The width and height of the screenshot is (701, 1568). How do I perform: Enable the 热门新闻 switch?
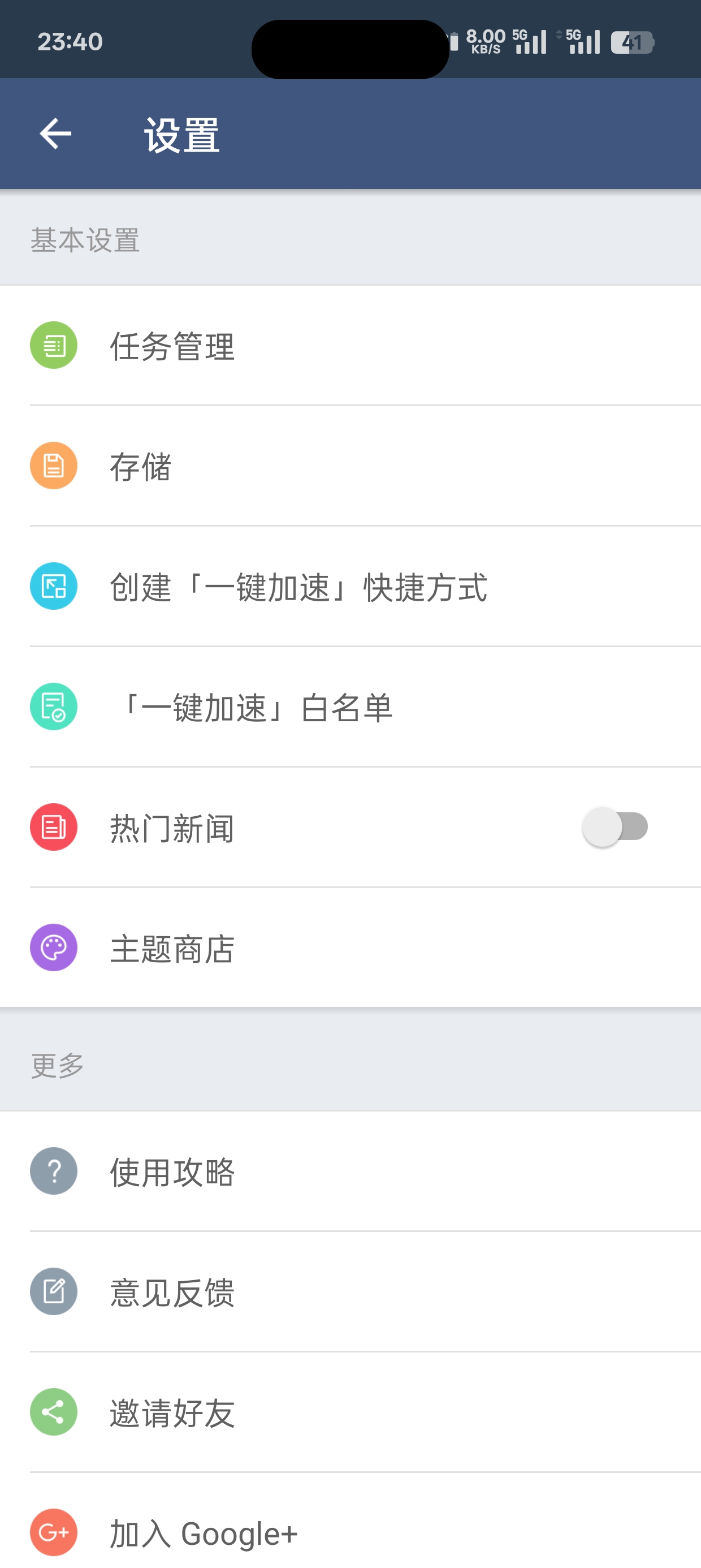coord(615,827)
